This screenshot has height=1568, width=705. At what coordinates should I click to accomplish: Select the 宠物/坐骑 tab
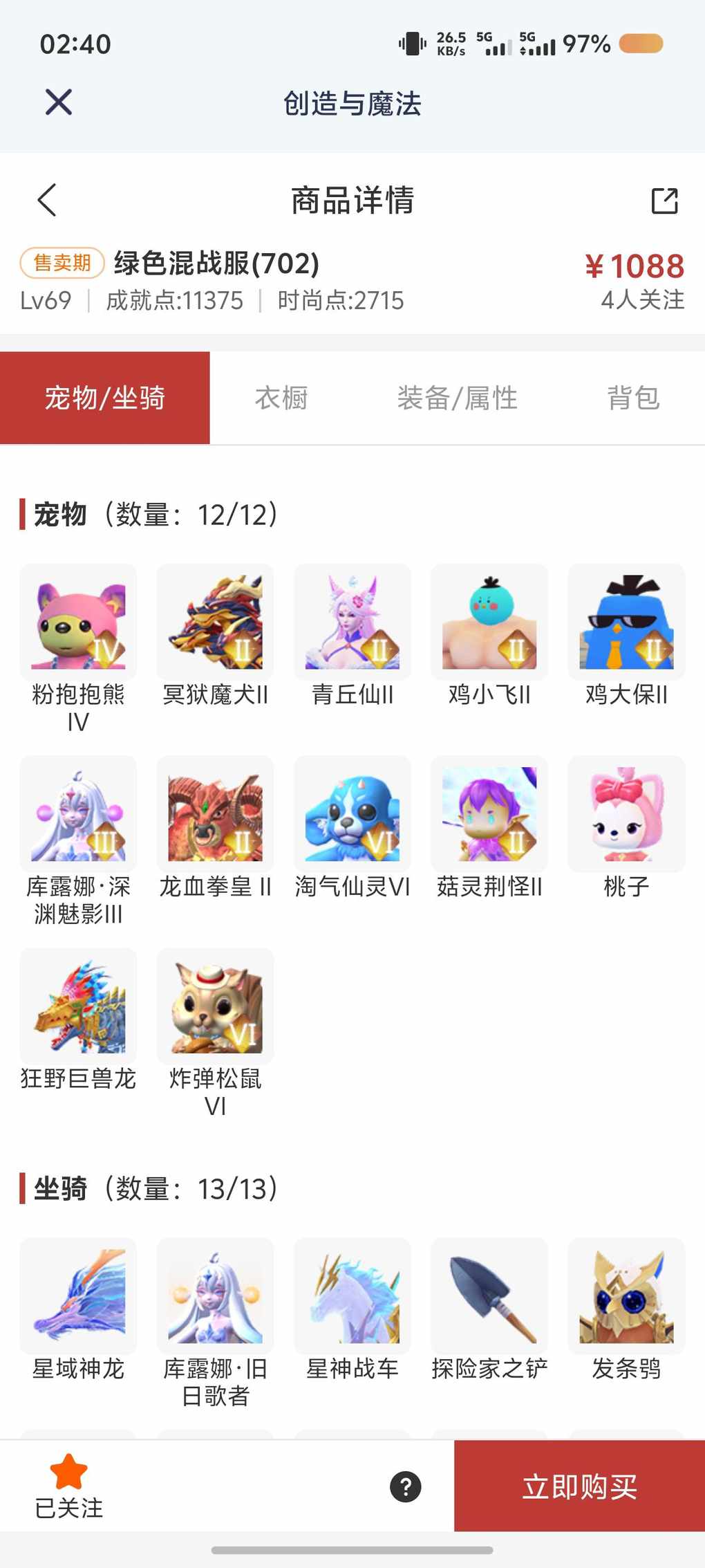pyautogui.click(x=105, y=398)
